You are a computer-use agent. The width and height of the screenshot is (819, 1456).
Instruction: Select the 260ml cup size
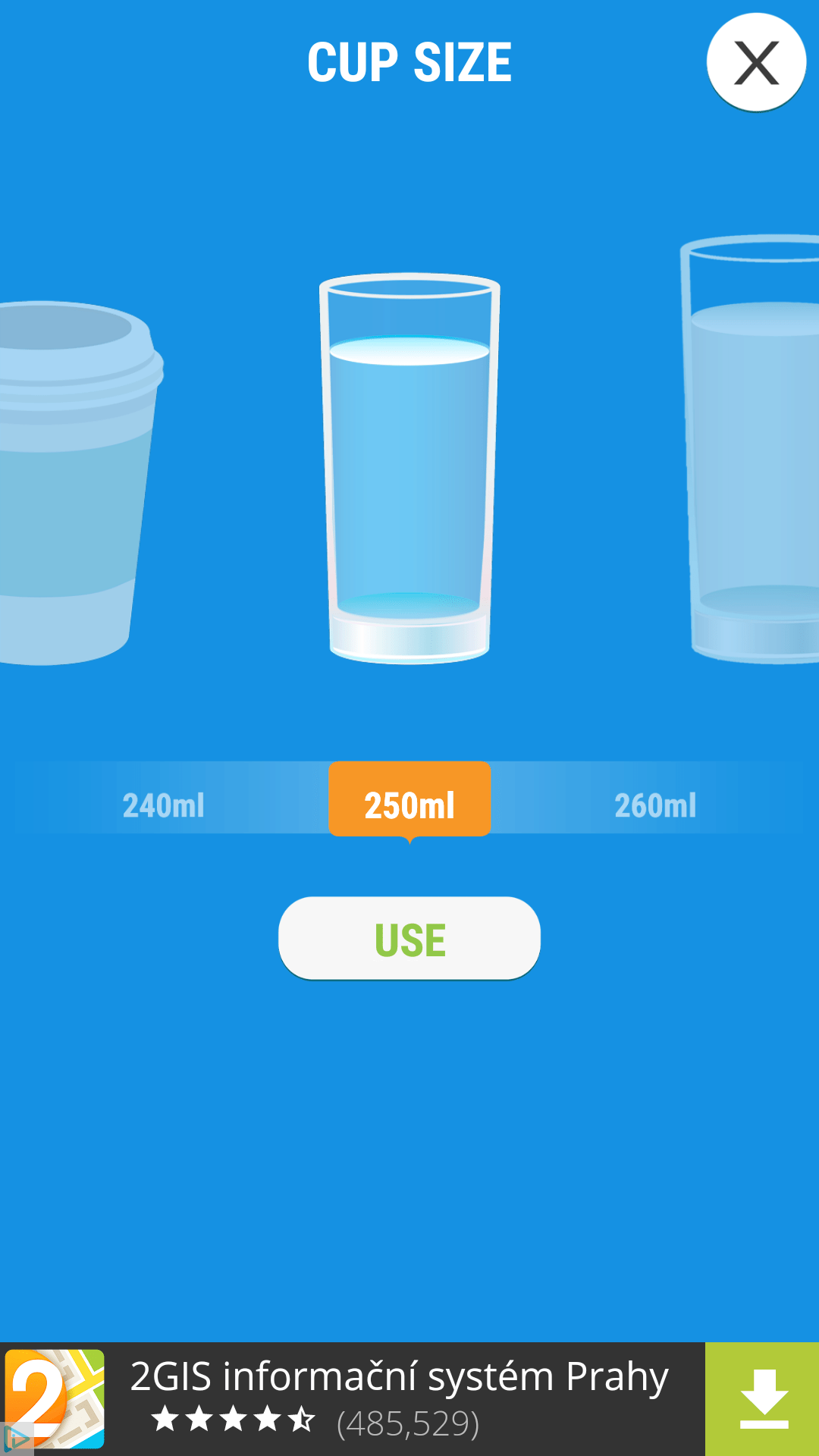click(655, 805)
